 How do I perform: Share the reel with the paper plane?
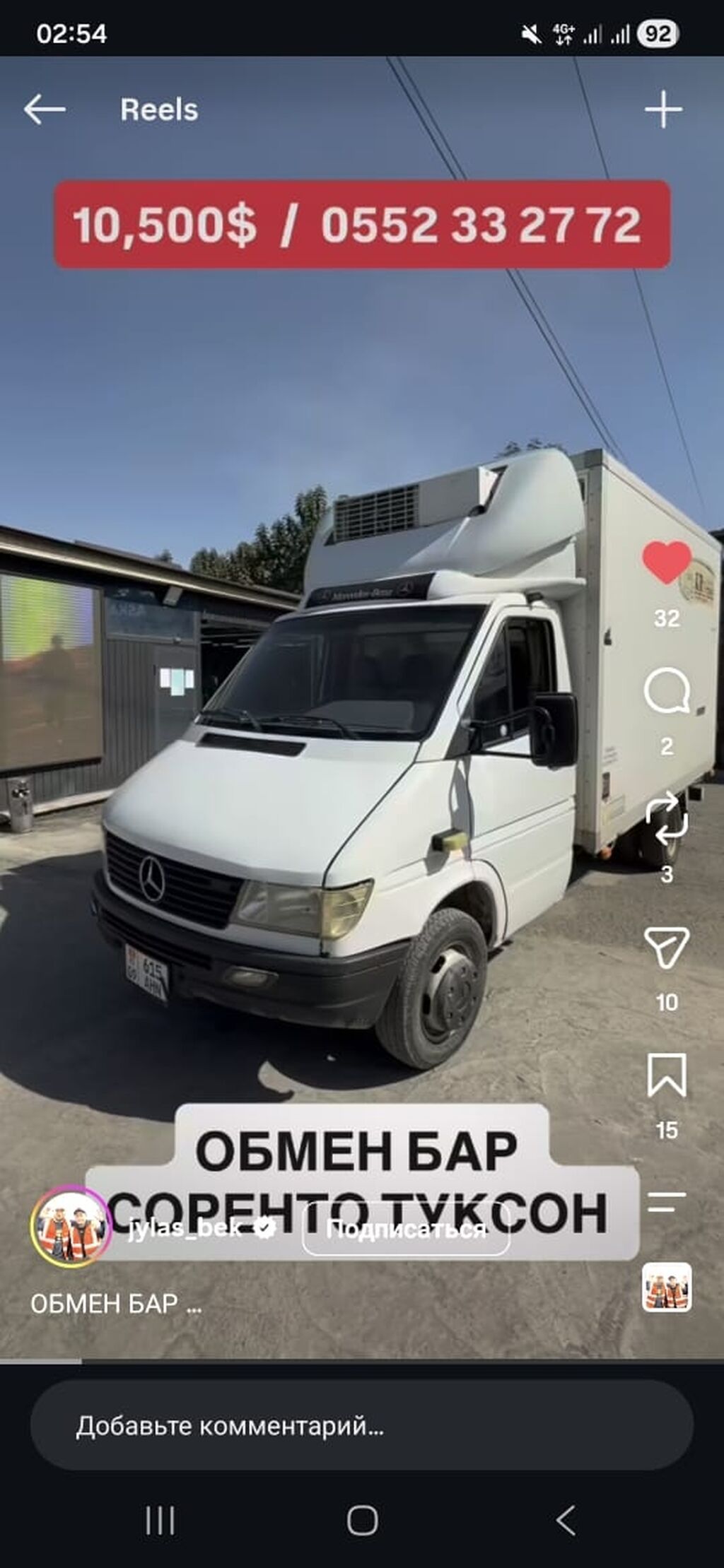667,948
